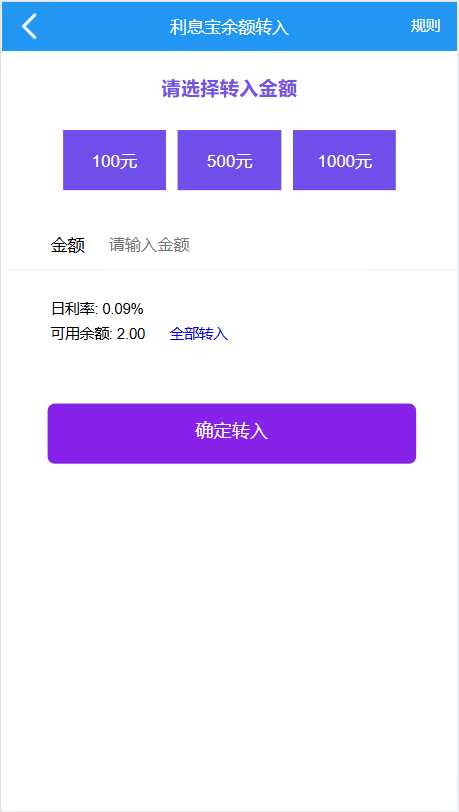
Task: Focus the 请输入金额 amount field
Action: tap(259, 245)
